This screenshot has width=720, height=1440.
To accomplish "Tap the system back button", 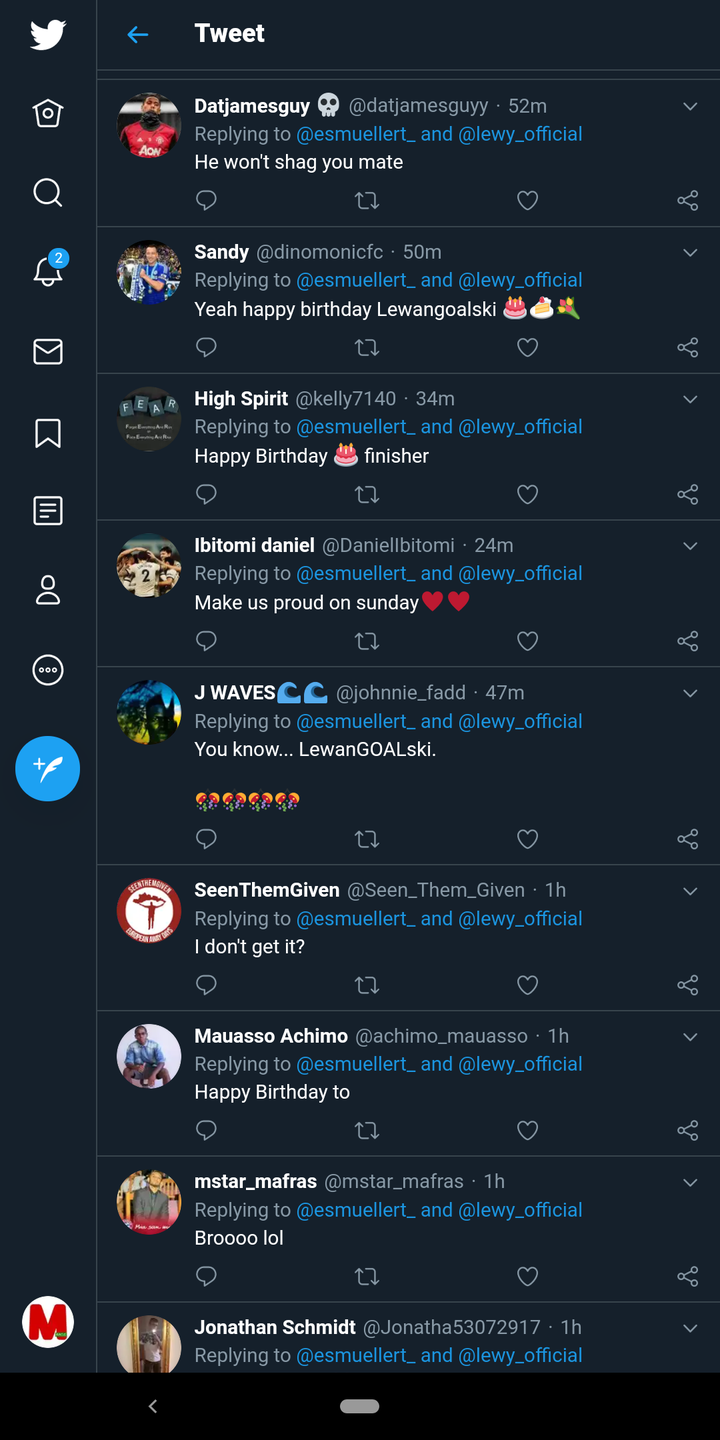I will pyautogui.click(x=153, y=1406).
